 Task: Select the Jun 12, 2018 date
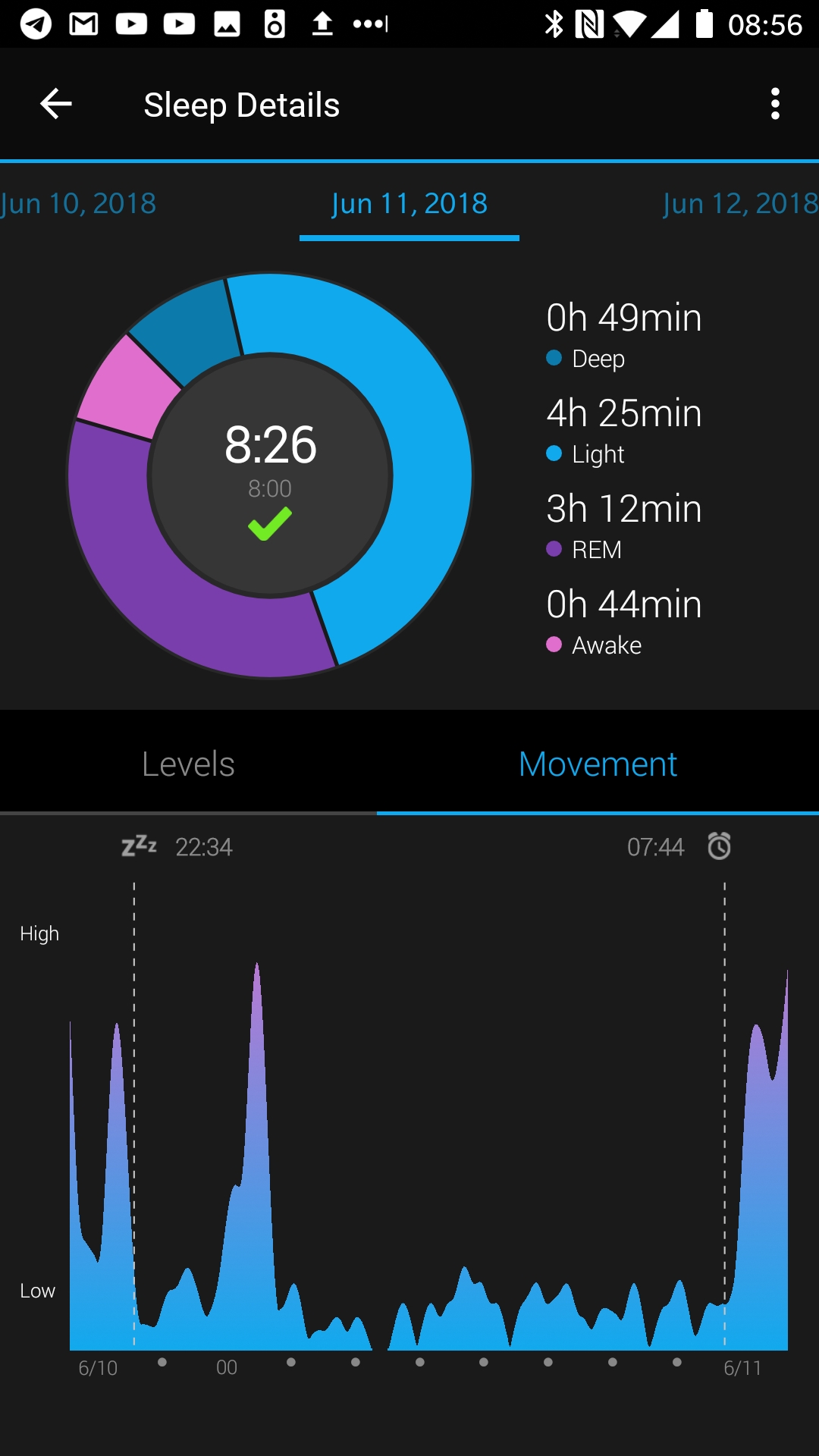click(740, 203)
